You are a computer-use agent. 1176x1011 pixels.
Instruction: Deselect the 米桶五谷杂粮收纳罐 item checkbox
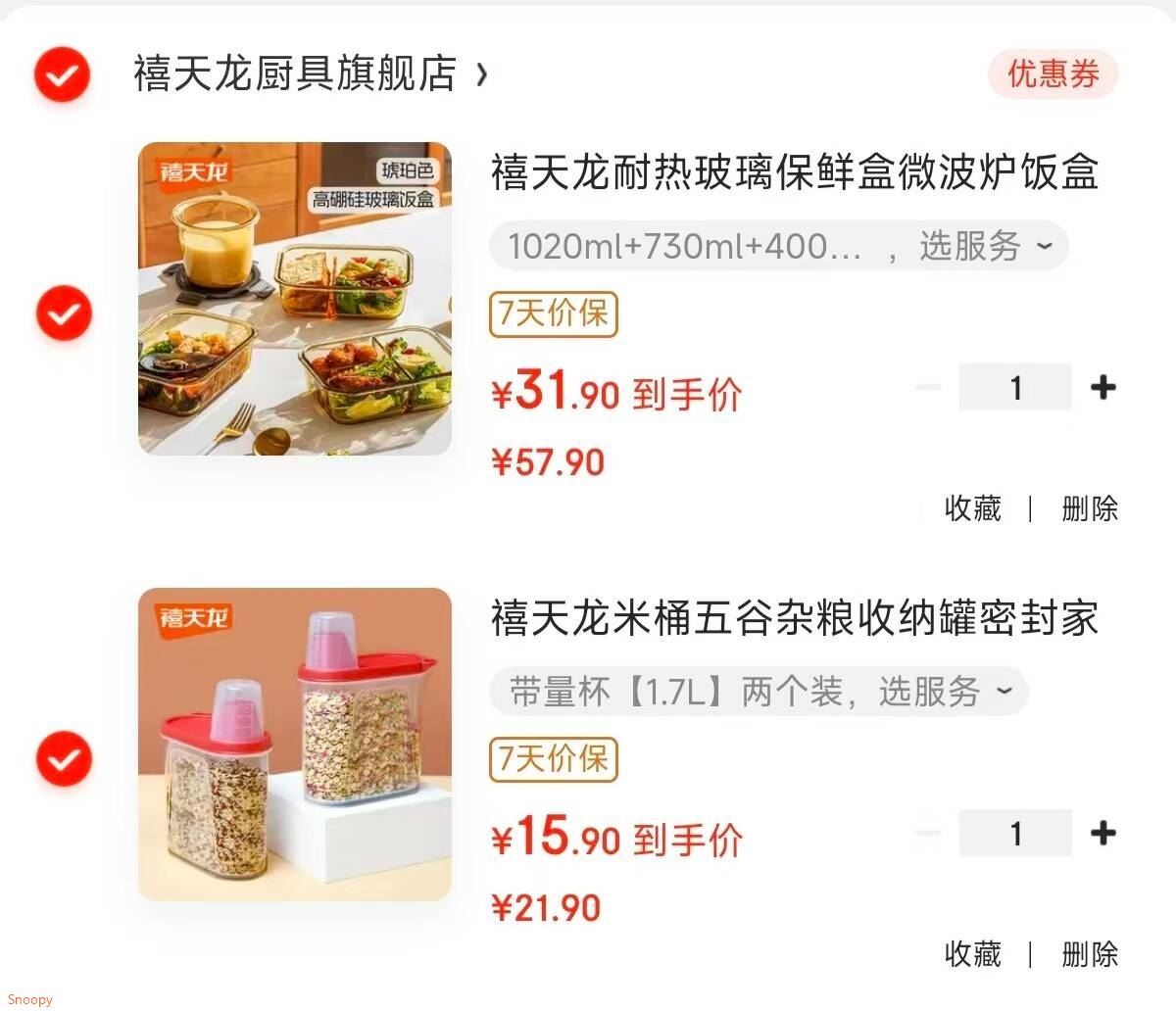click(64, 759)
